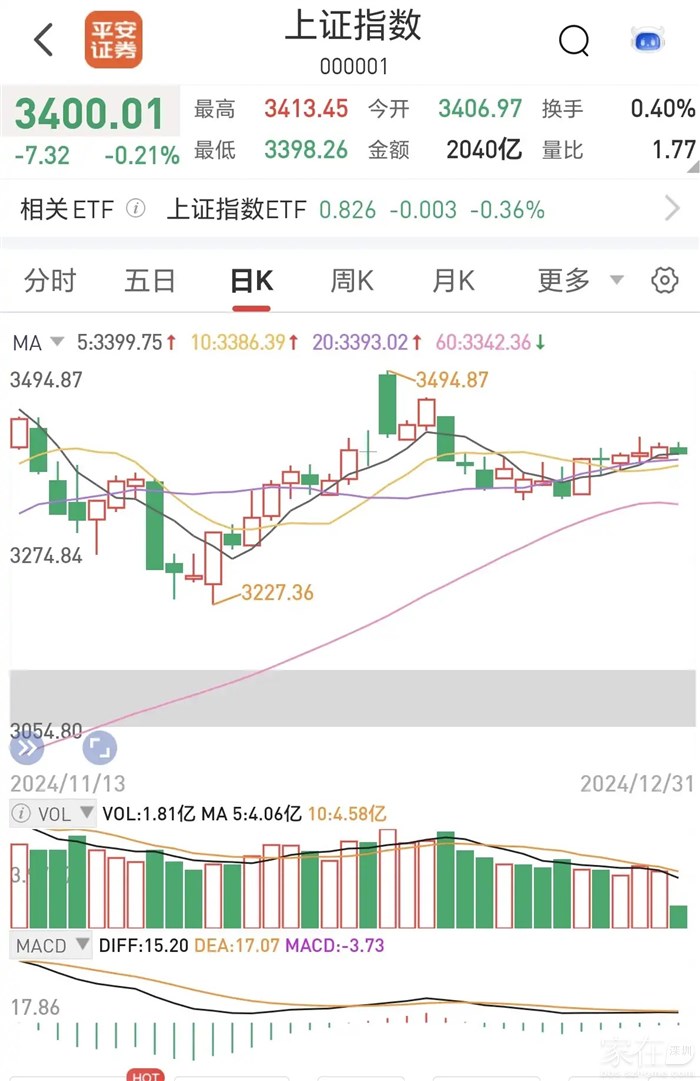Switch to the 周K chart tab

(x=352, y=281)
